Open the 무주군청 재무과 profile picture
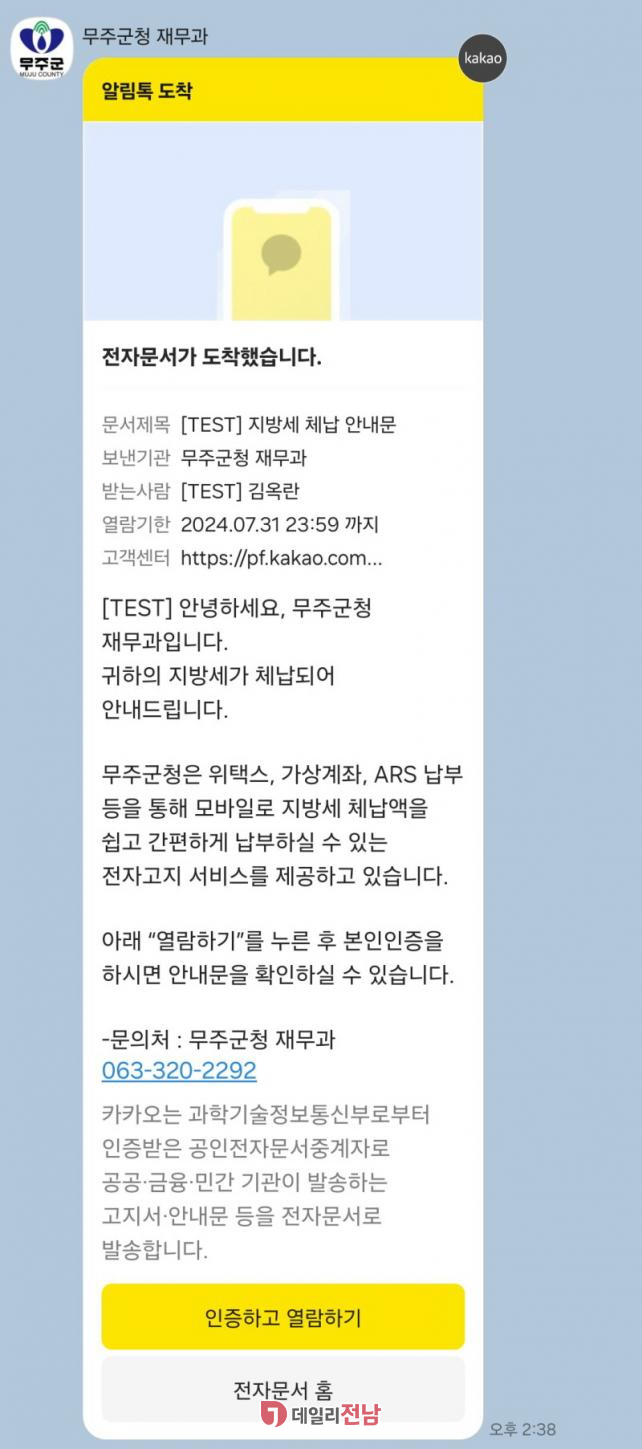 41,47
